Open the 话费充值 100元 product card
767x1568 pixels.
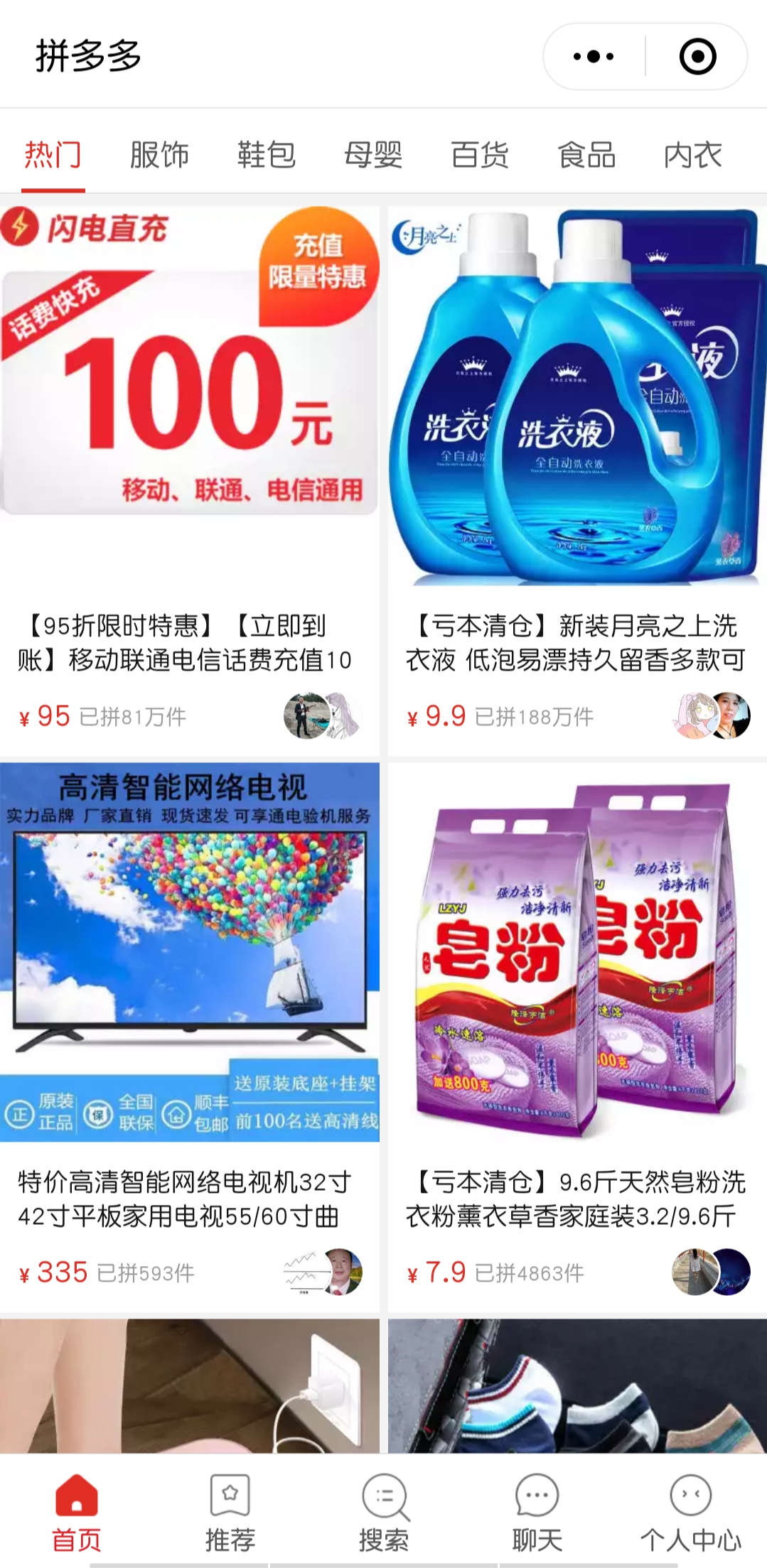[189, 426]
